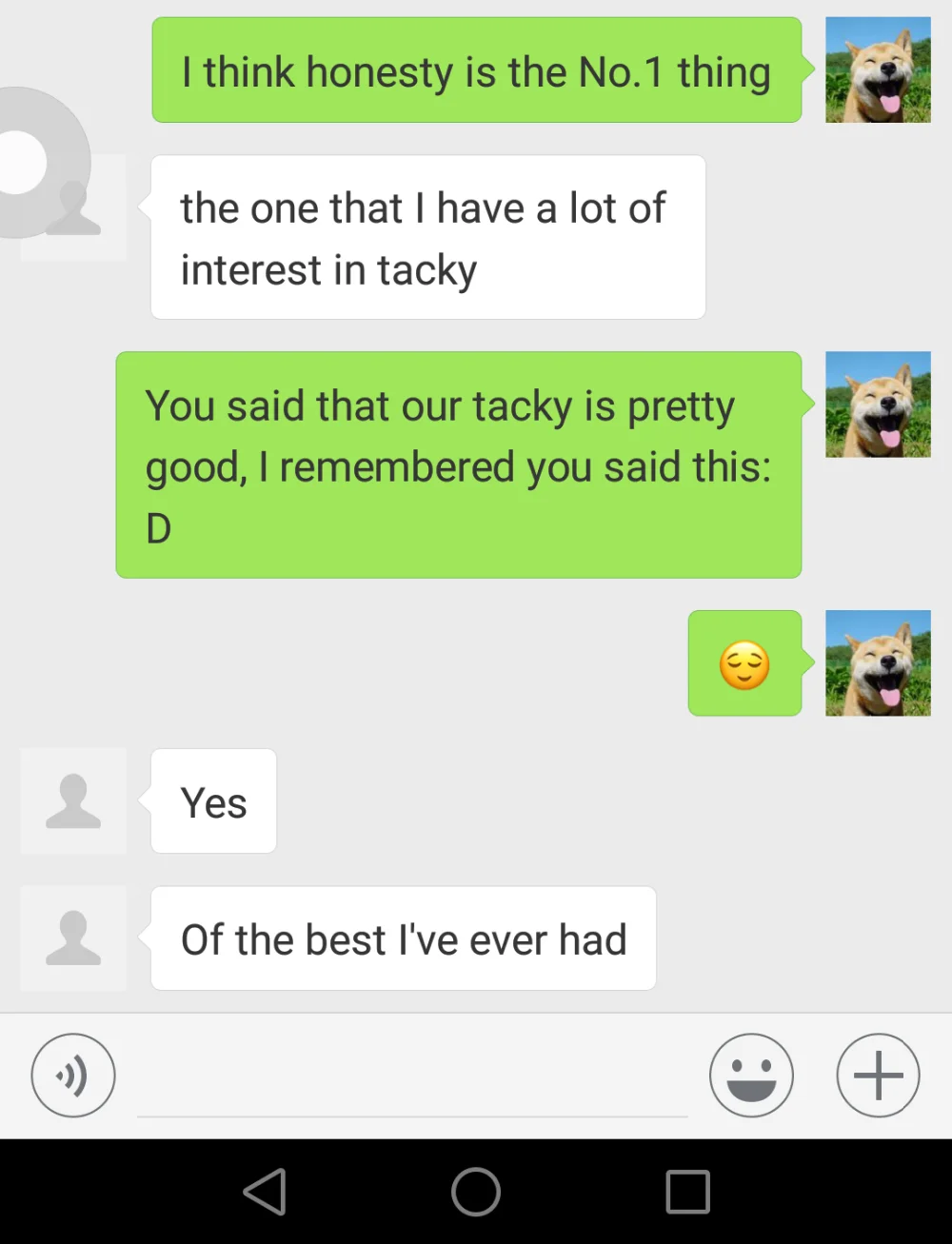Screen dimensions: 952x1244
Task: Go back with the system back button
Action: point(265,1191)
